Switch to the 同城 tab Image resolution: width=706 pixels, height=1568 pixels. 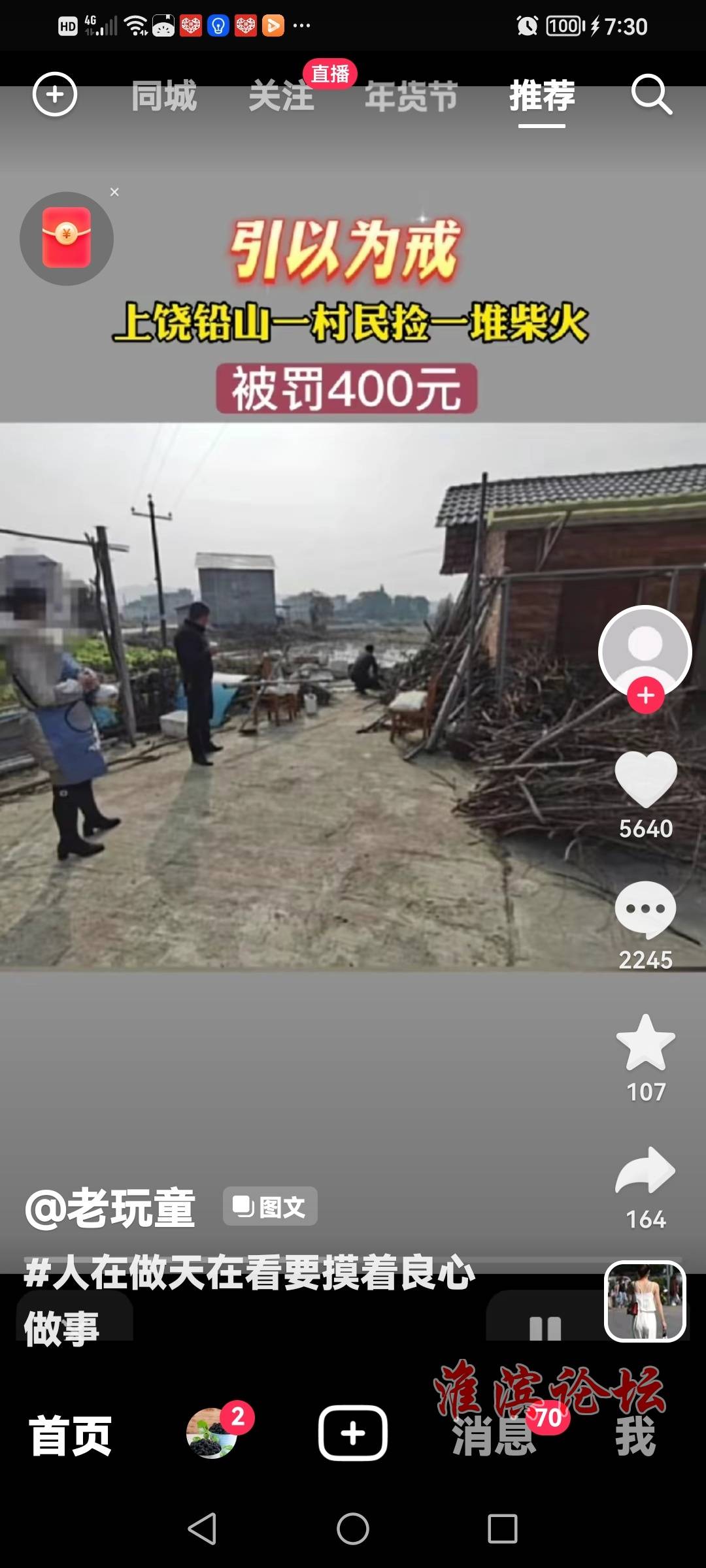(163, 96)
